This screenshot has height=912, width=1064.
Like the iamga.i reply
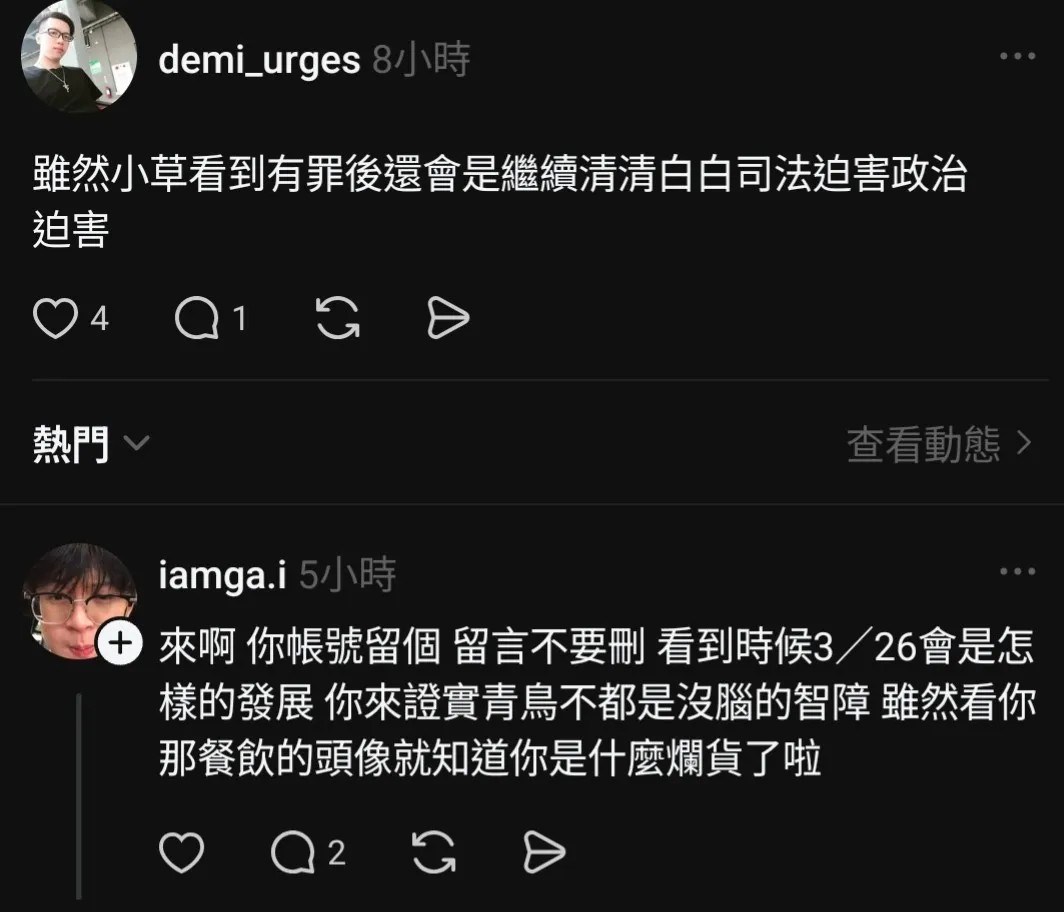point(181,853)
